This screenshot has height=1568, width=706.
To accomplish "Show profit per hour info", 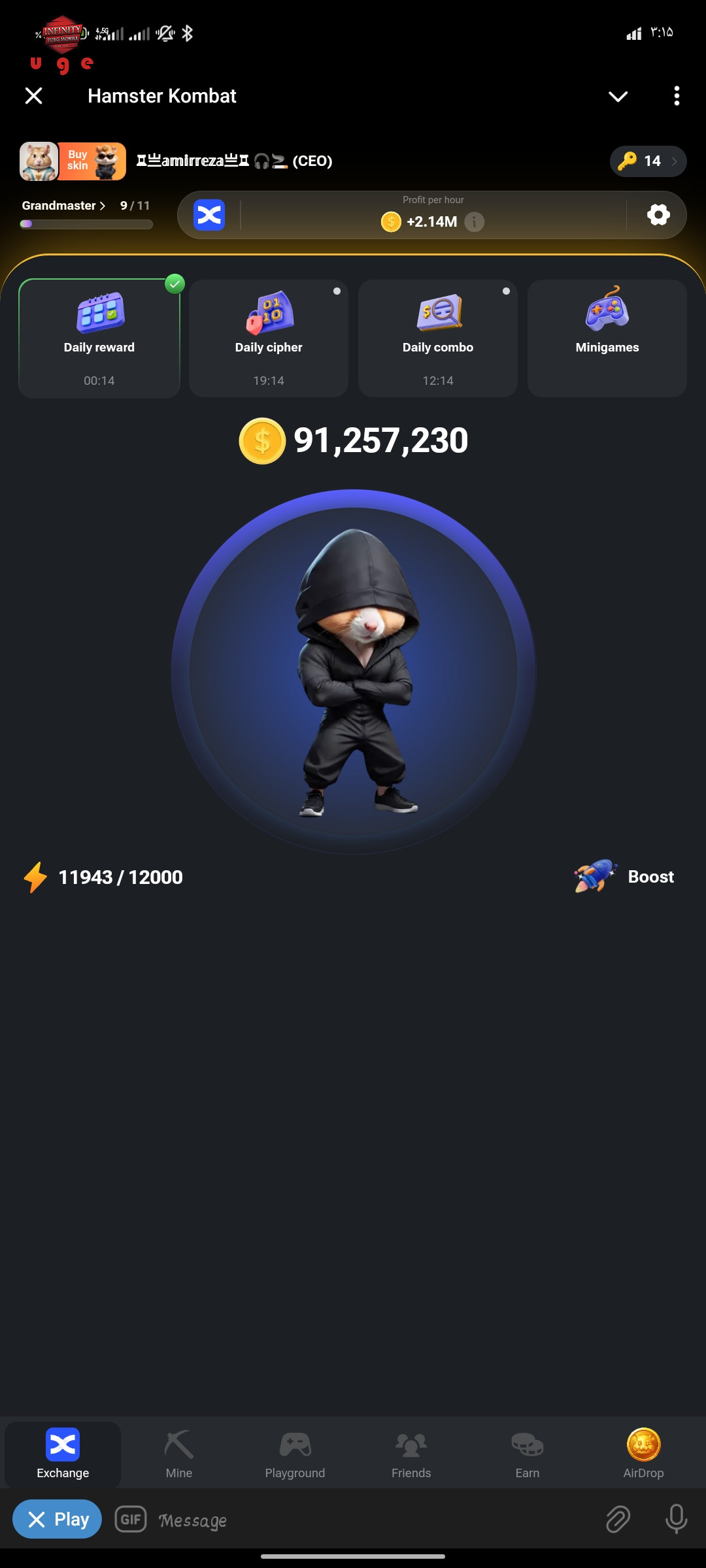I will coord(474,222).
